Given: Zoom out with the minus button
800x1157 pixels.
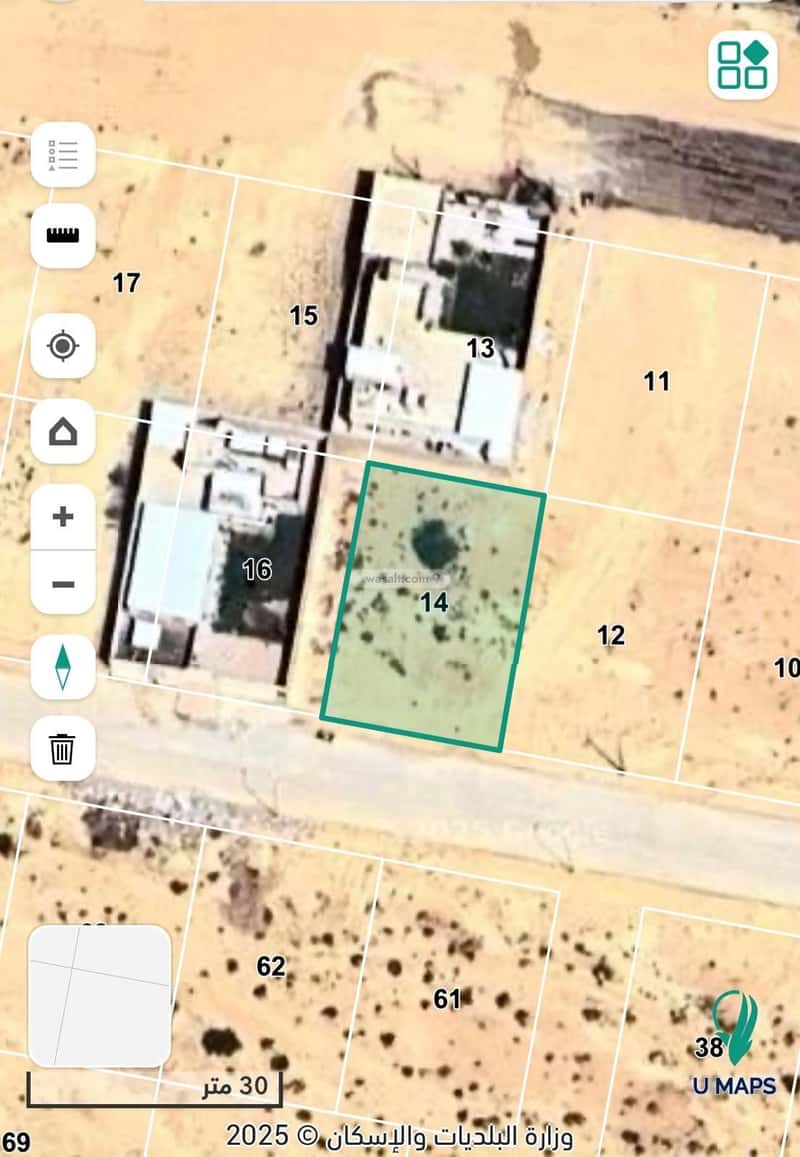Looking at the screenshot, I should (x=63, y=583).
